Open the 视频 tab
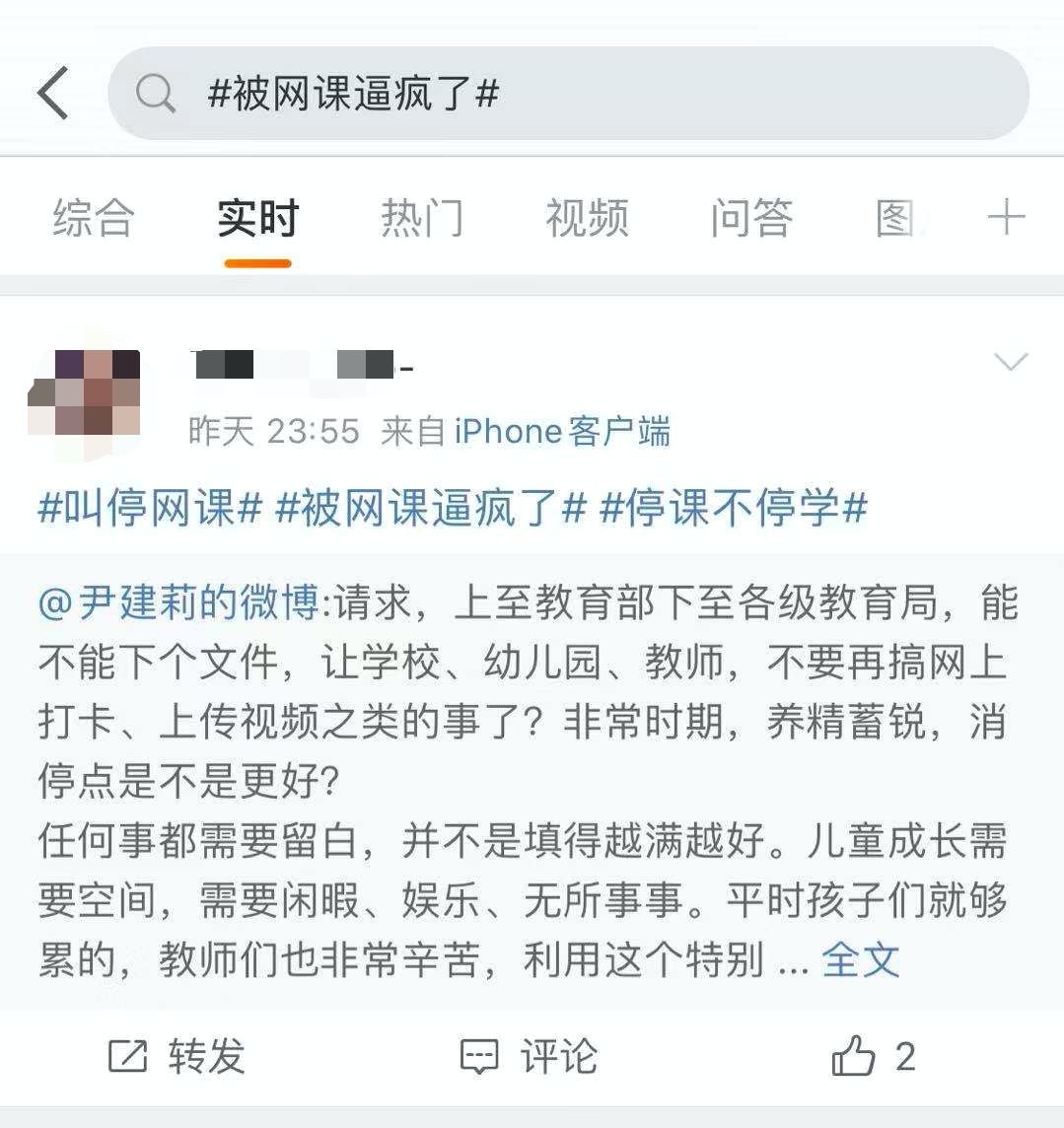 click(x=587, y=218)
